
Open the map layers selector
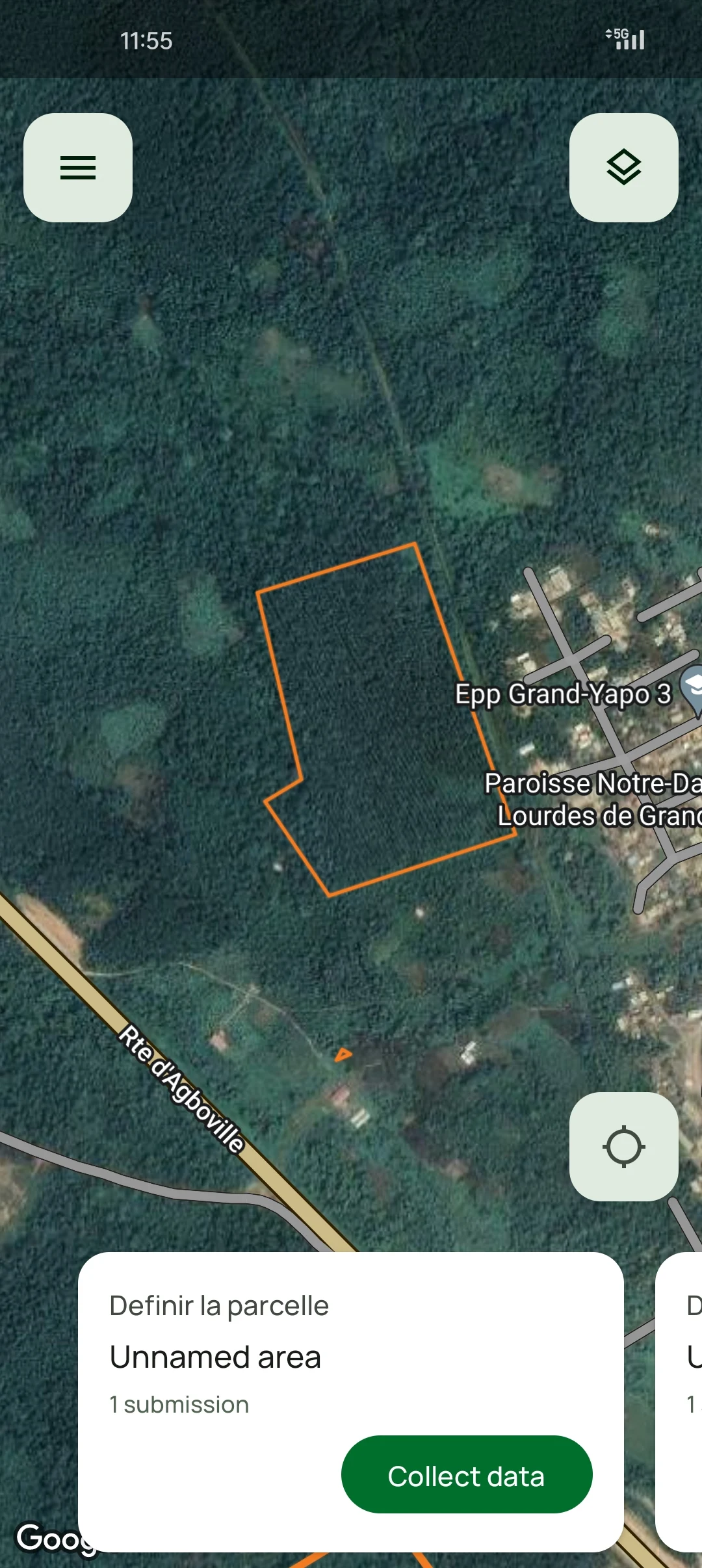click(623, 168)
